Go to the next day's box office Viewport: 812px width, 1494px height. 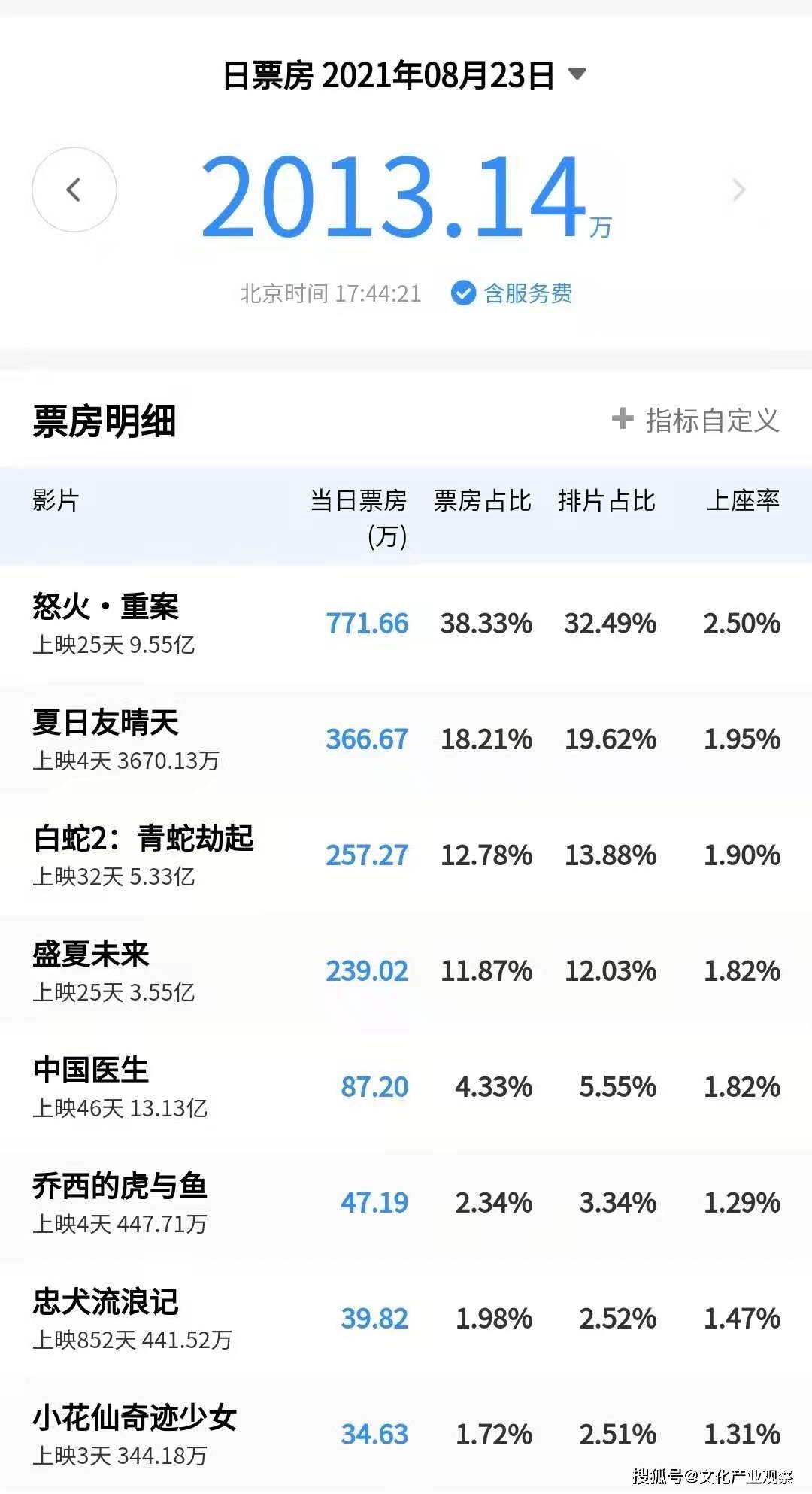738,190
